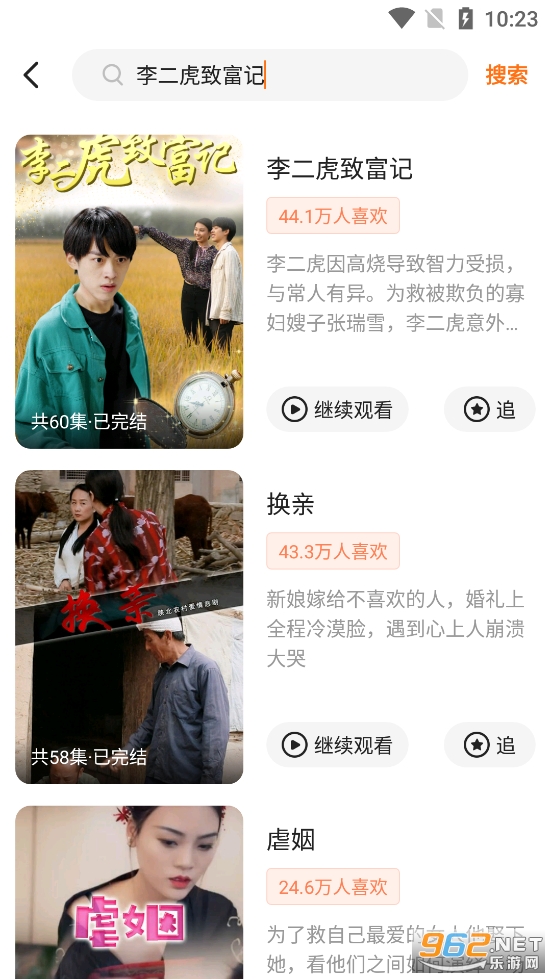The image size is (551, 979).
Task: Continue watching 换亲 via 继续观看
Action: point(337,745)
